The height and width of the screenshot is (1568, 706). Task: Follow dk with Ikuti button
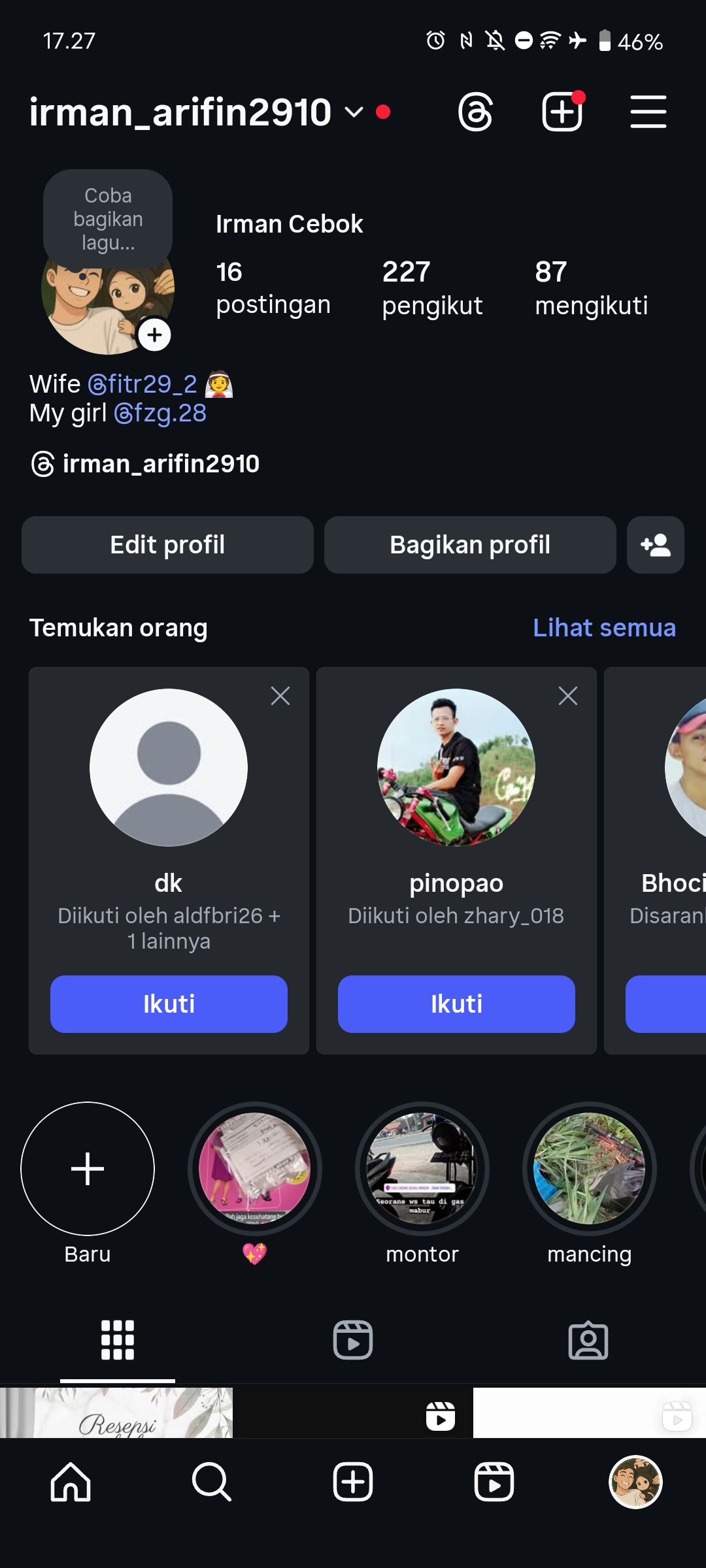(x=169, y=1004)
